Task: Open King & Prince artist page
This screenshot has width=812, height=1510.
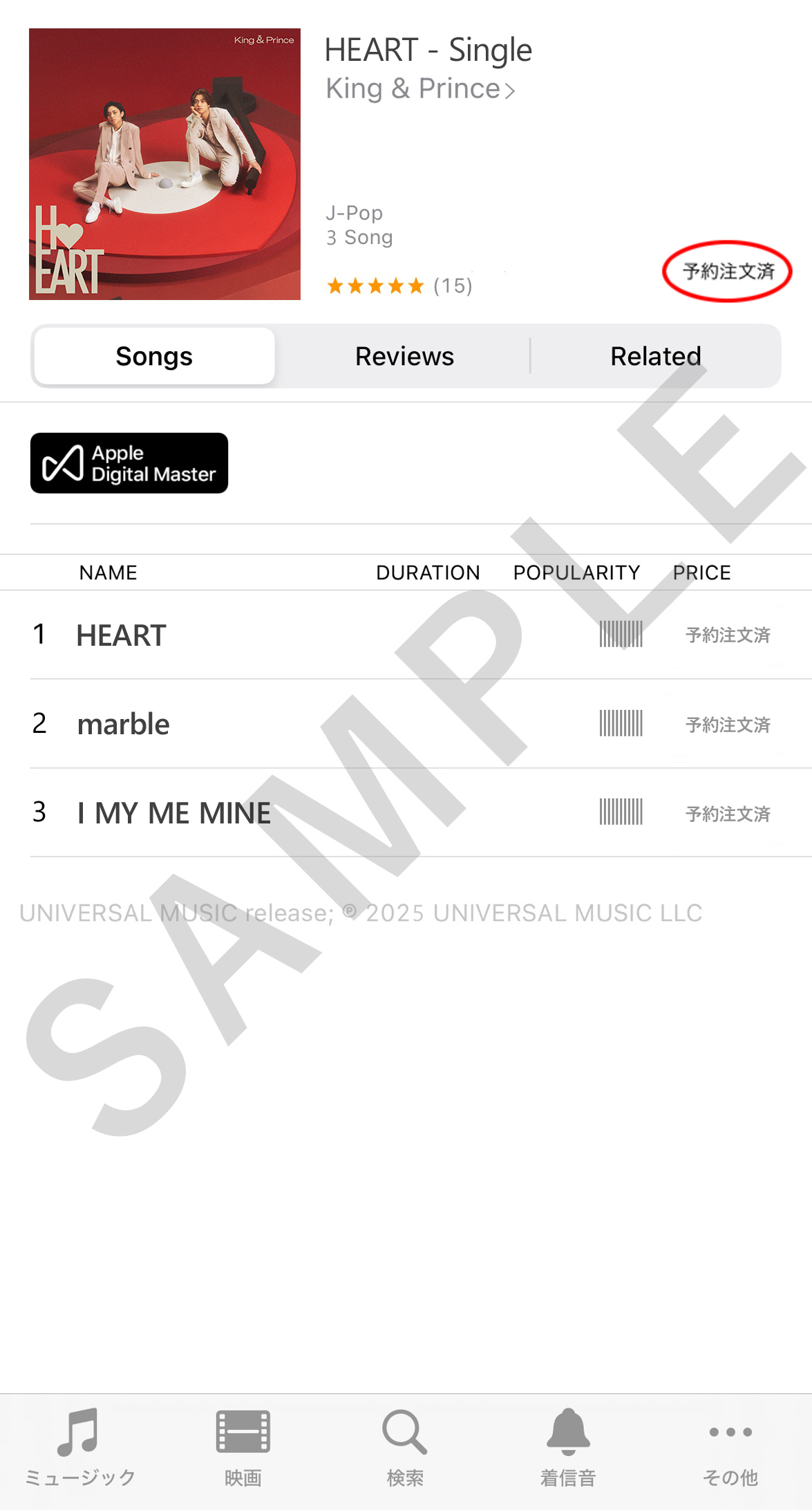Action: point(420,89)
